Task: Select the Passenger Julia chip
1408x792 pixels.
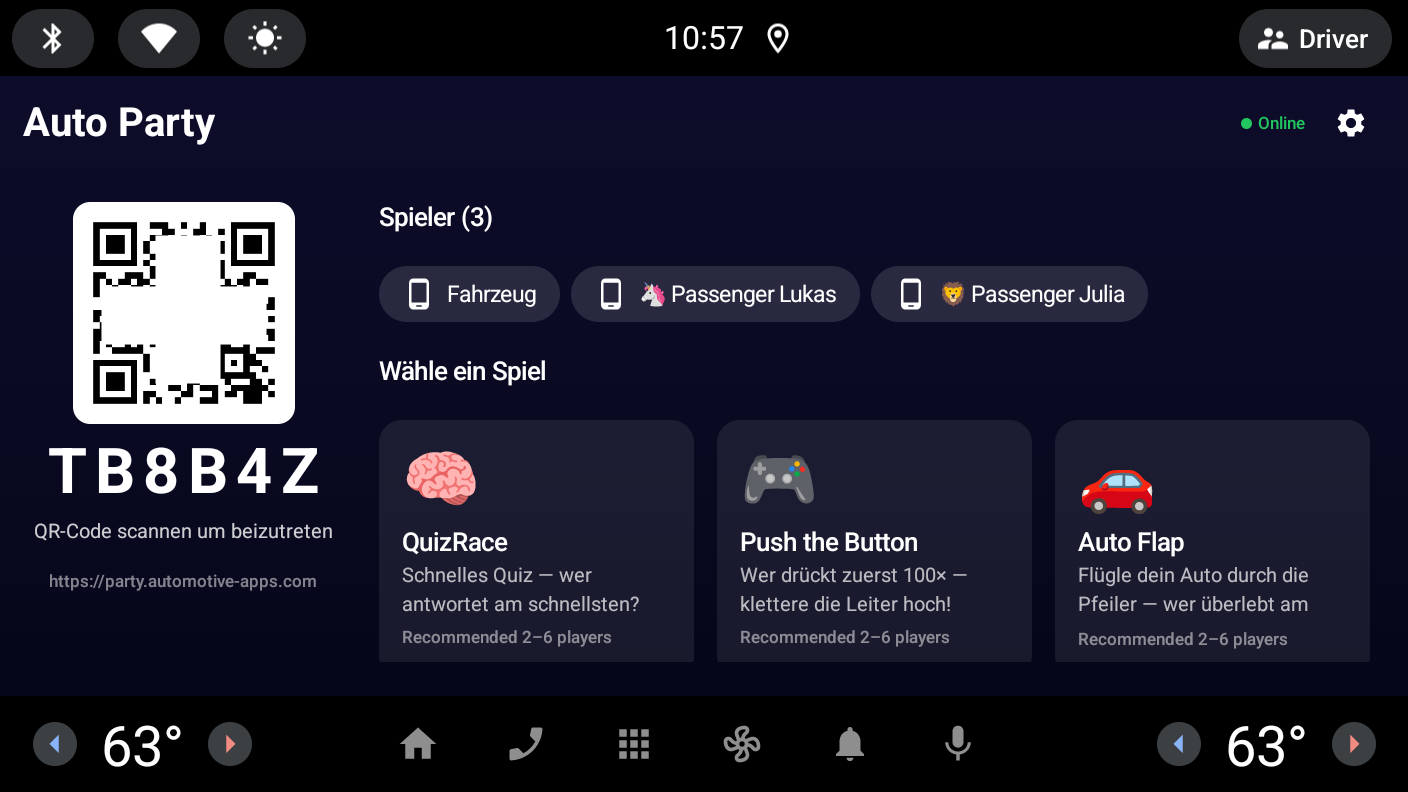Action: pyautogui.click(x=1009, y=294)
